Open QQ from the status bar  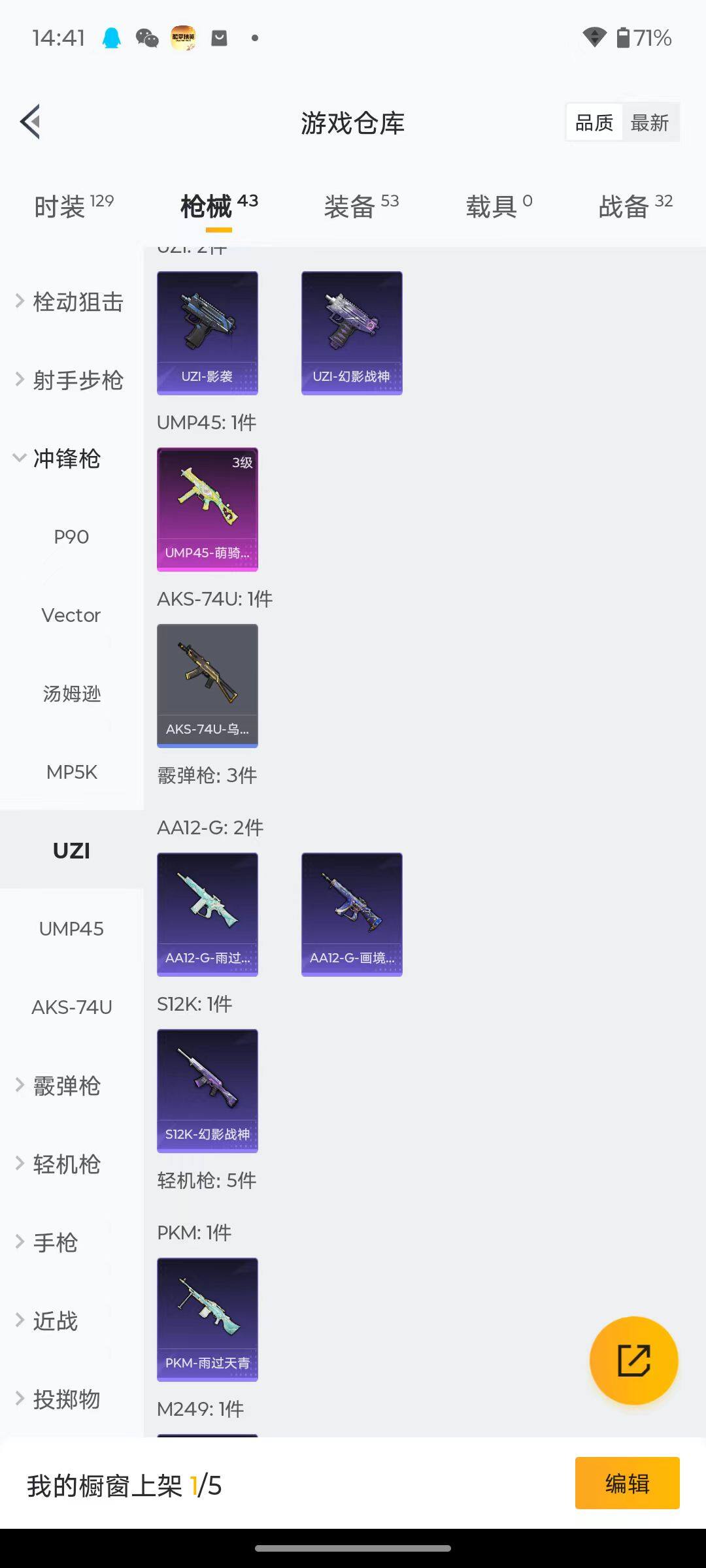click(x=111, y=38)
